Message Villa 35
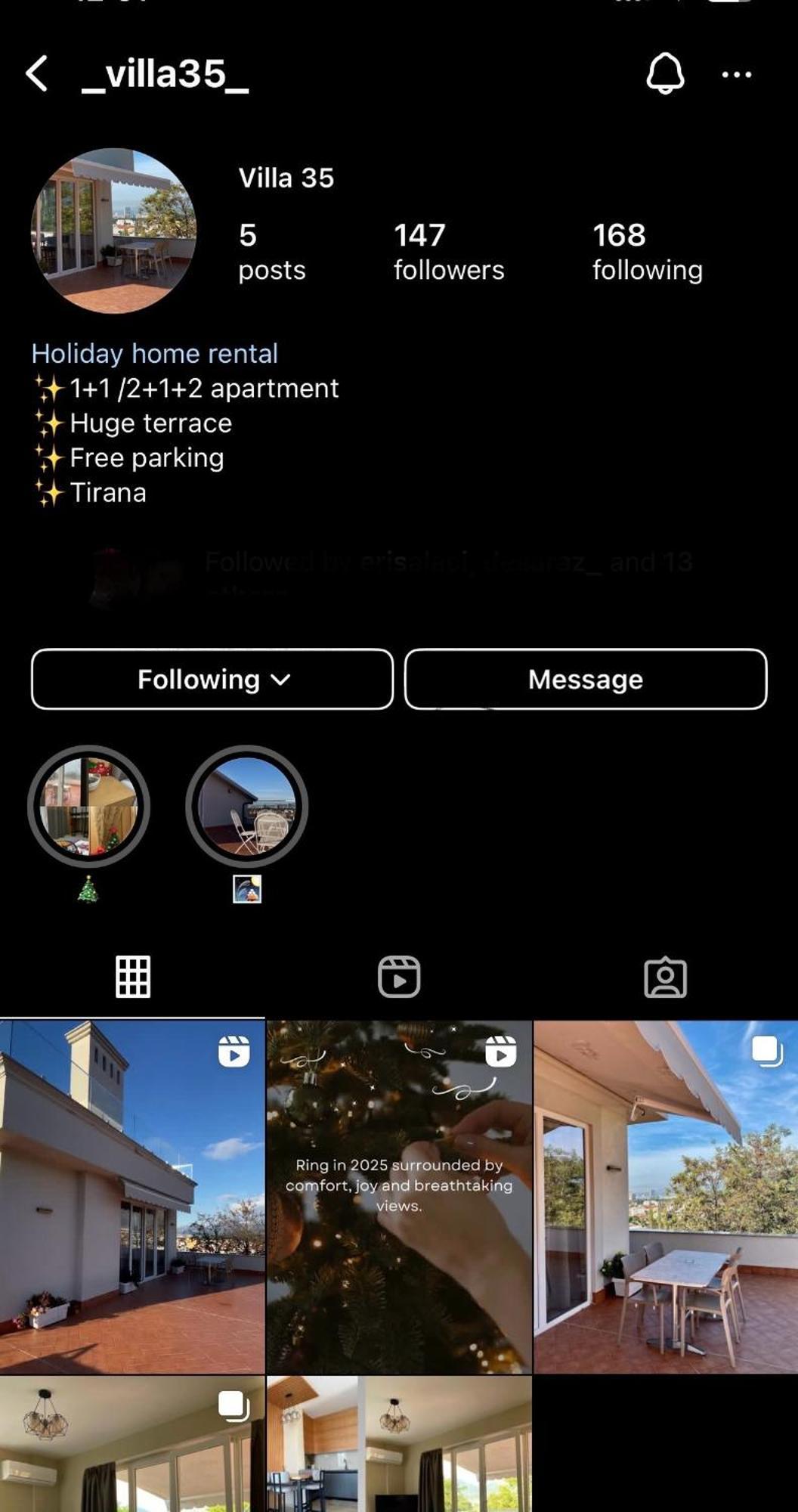The height and width of the screenshot is (1512, 798). pos(586,679)
